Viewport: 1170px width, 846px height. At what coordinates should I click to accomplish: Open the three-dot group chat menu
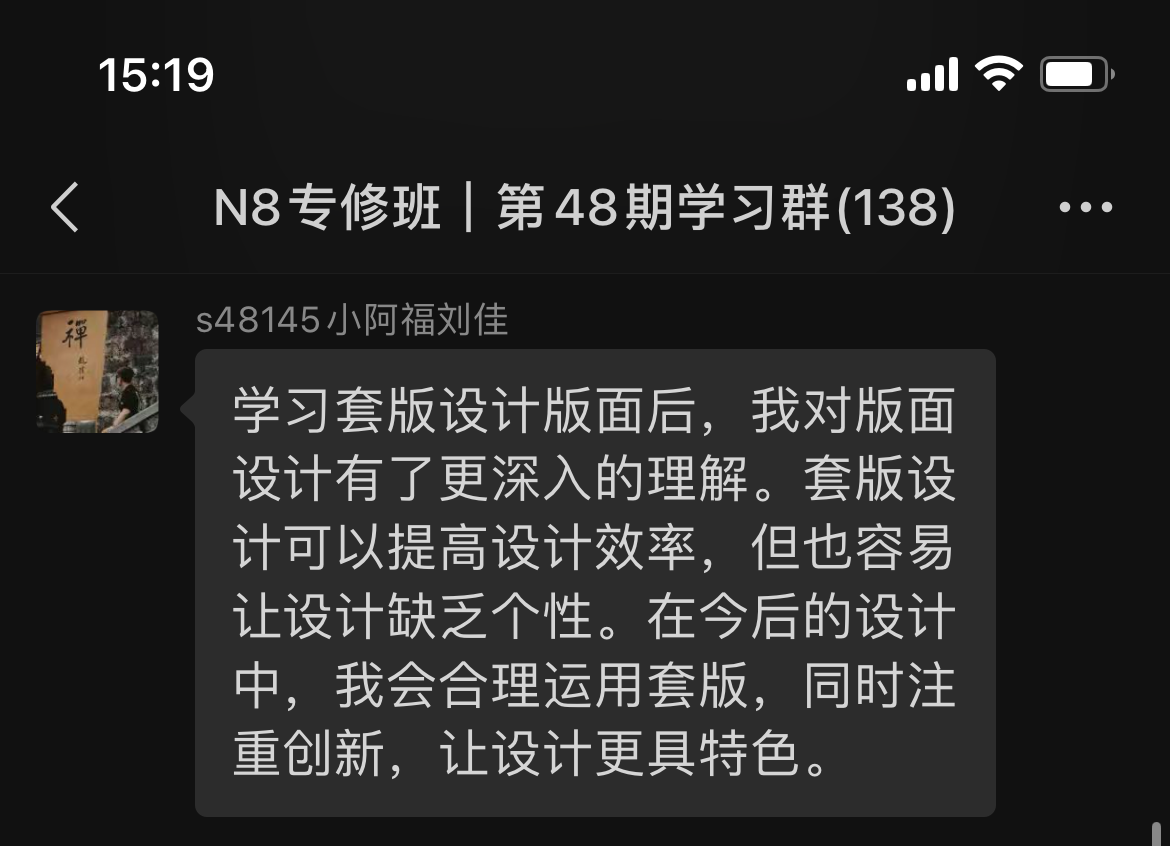click(x=1085, y=208)
